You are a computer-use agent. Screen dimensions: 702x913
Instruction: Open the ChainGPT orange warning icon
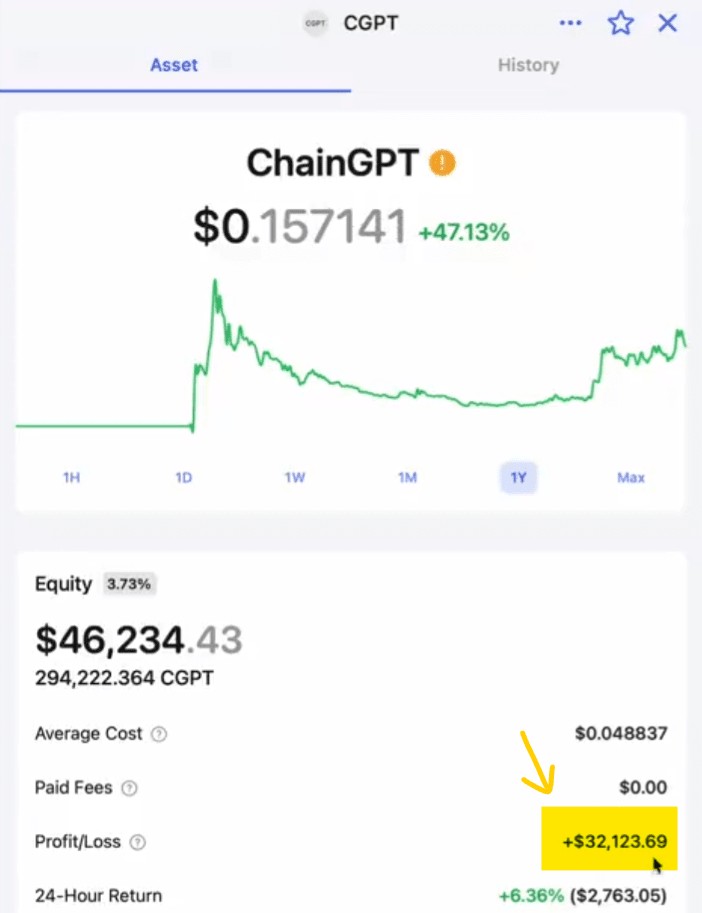442,162
